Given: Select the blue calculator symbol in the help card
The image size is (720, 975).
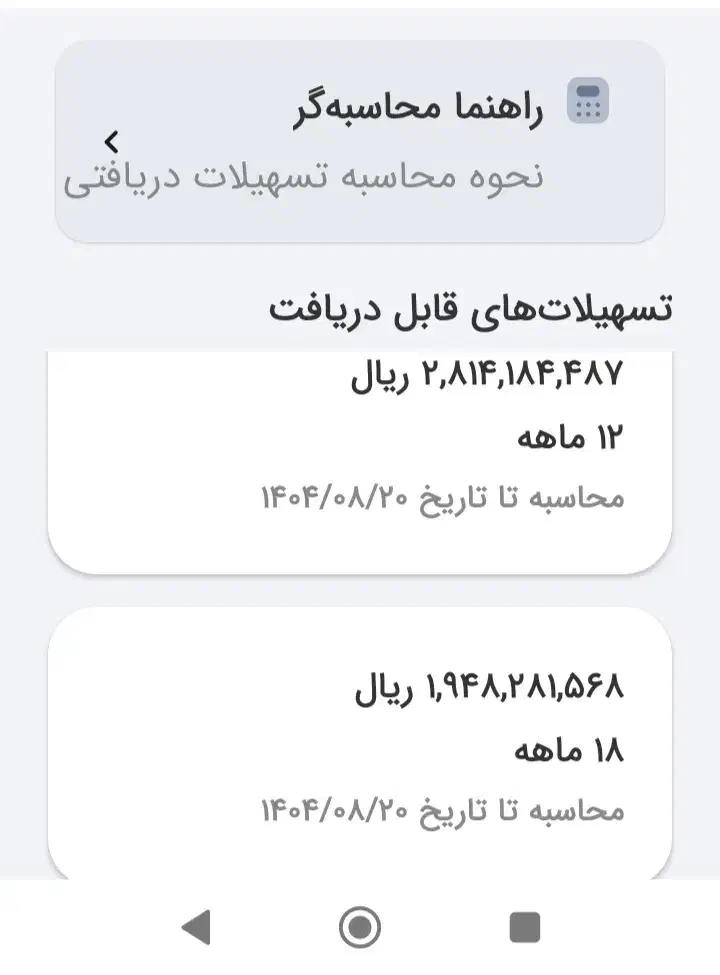Looking at the screenshot, I should [591, 99].
